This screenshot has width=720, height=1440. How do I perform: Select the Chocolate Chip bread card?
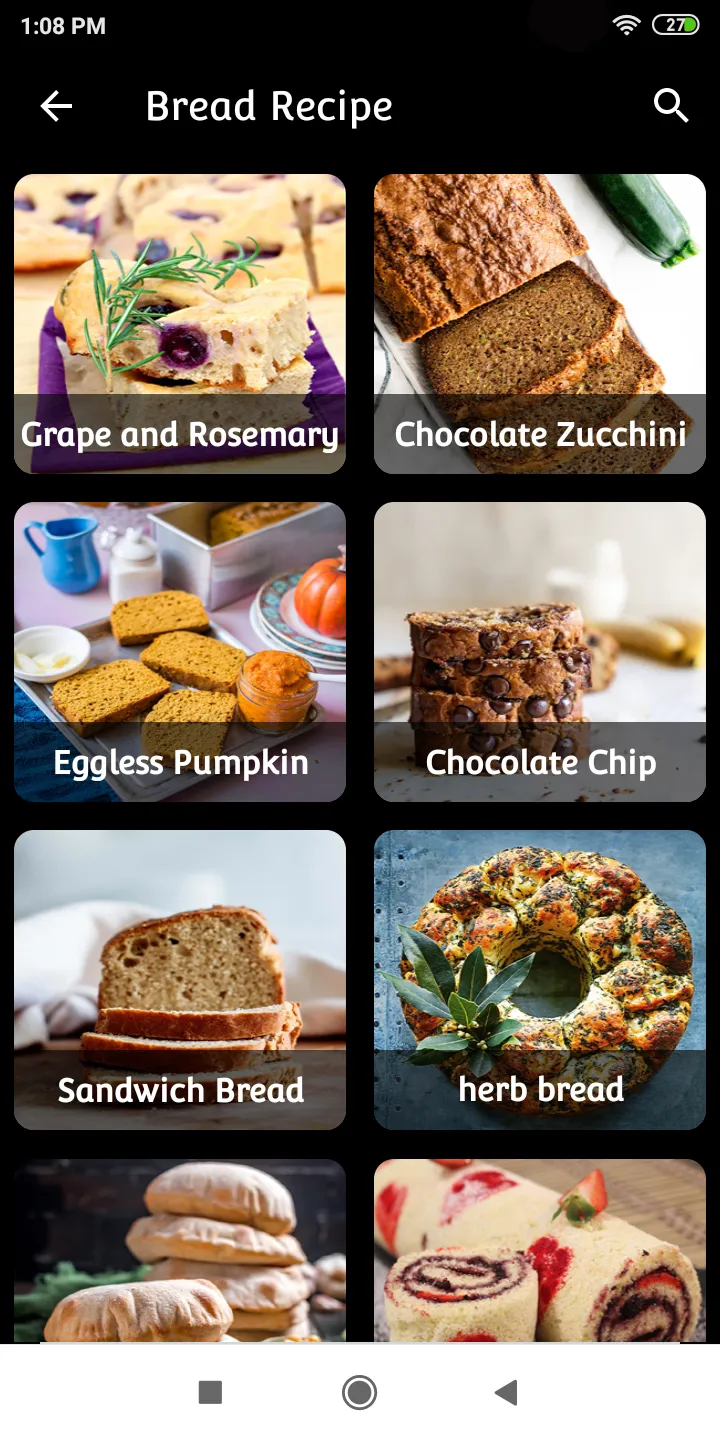(540, 652)
